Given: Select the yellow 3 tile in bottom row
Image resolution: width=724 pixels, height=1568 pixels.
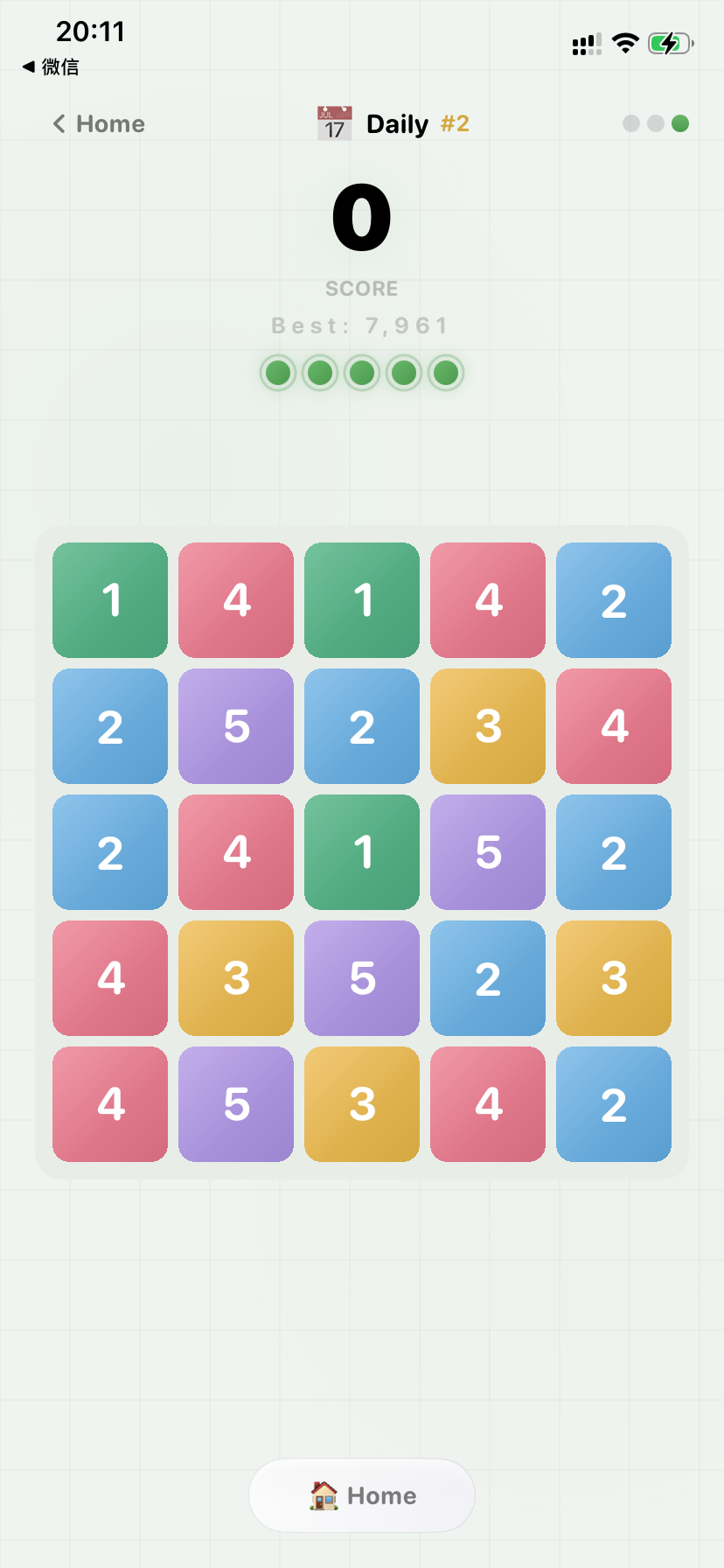Looking at the screenshot, I should (361, 1103).
